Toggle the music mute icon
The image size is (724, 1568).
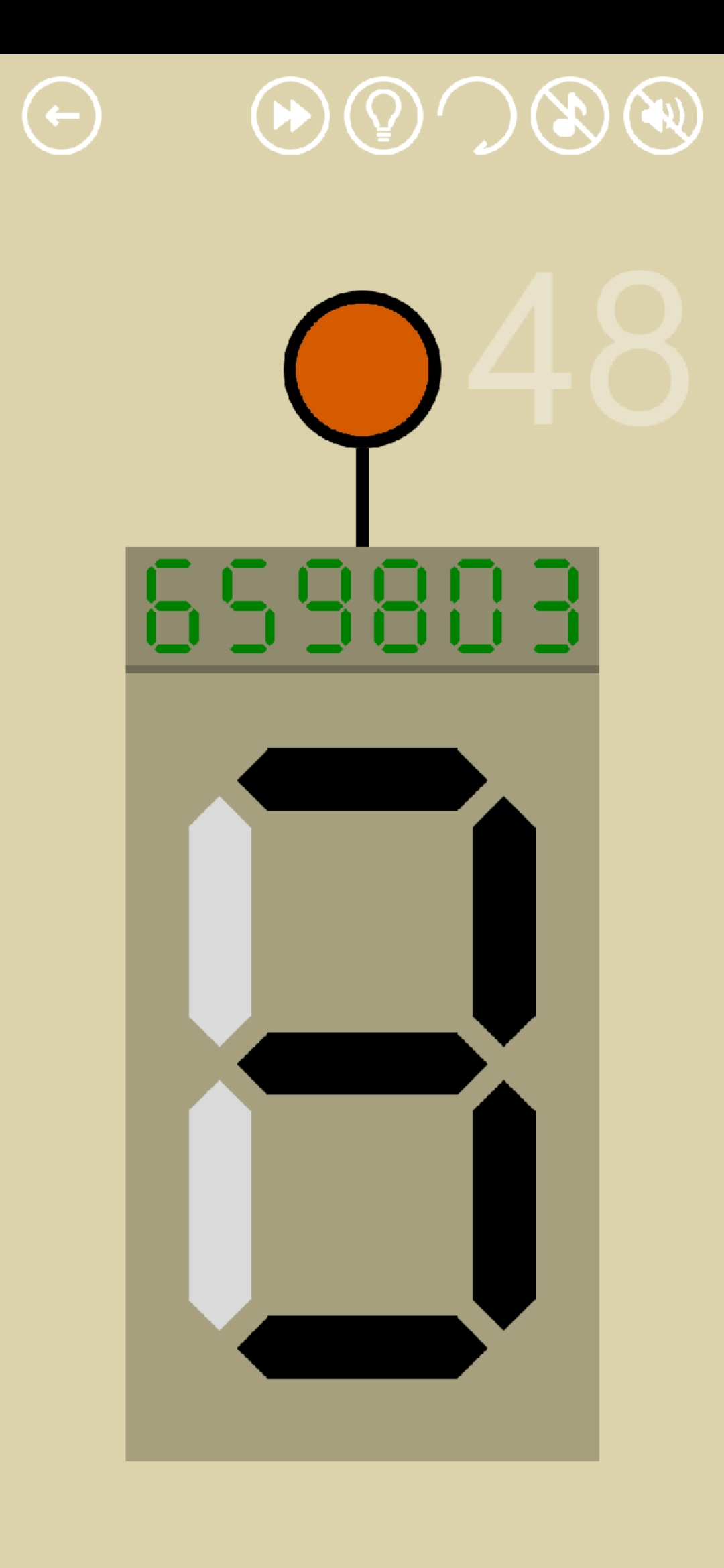coord(570,116)
